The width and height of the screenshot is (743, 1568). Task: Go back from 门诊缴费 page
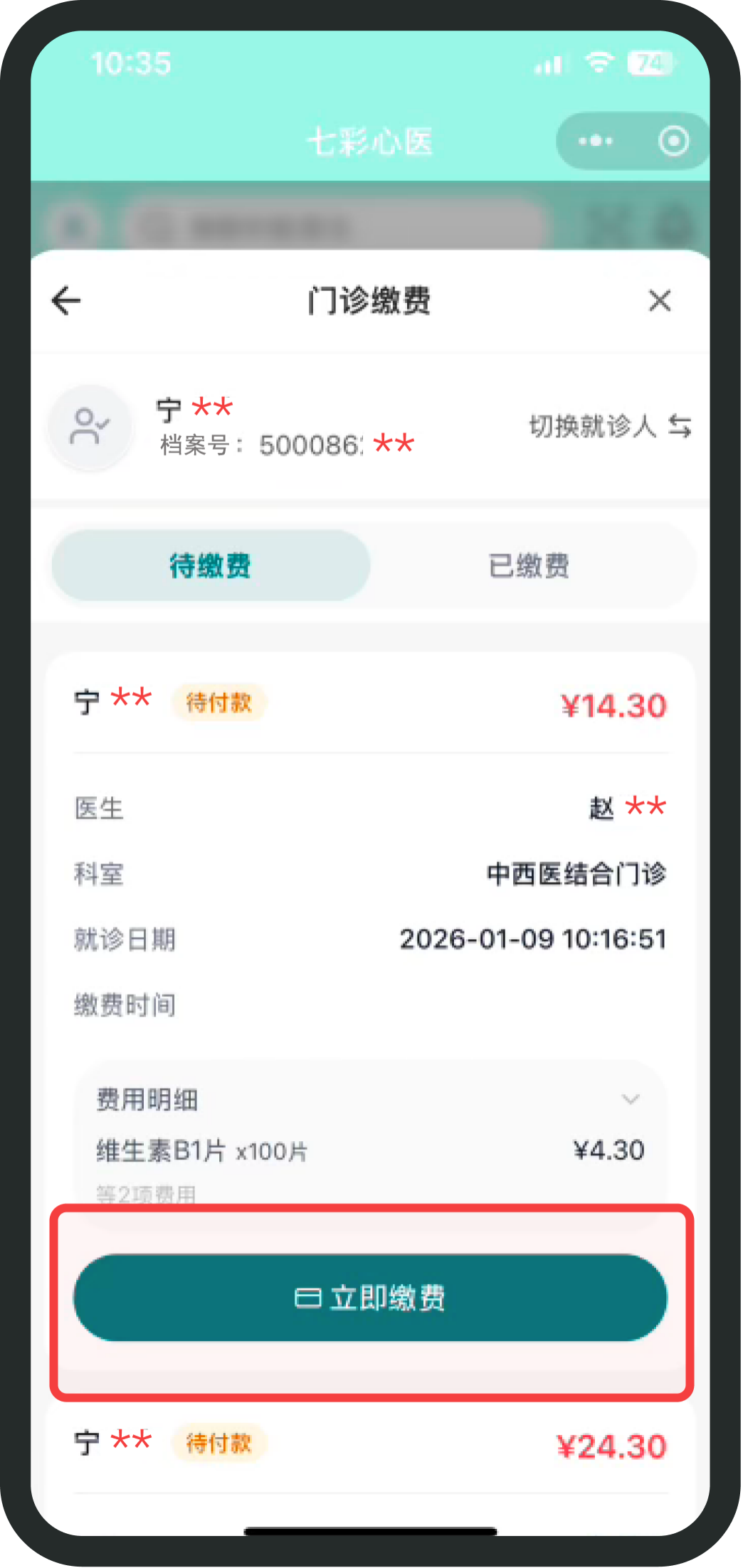point(67,301)
